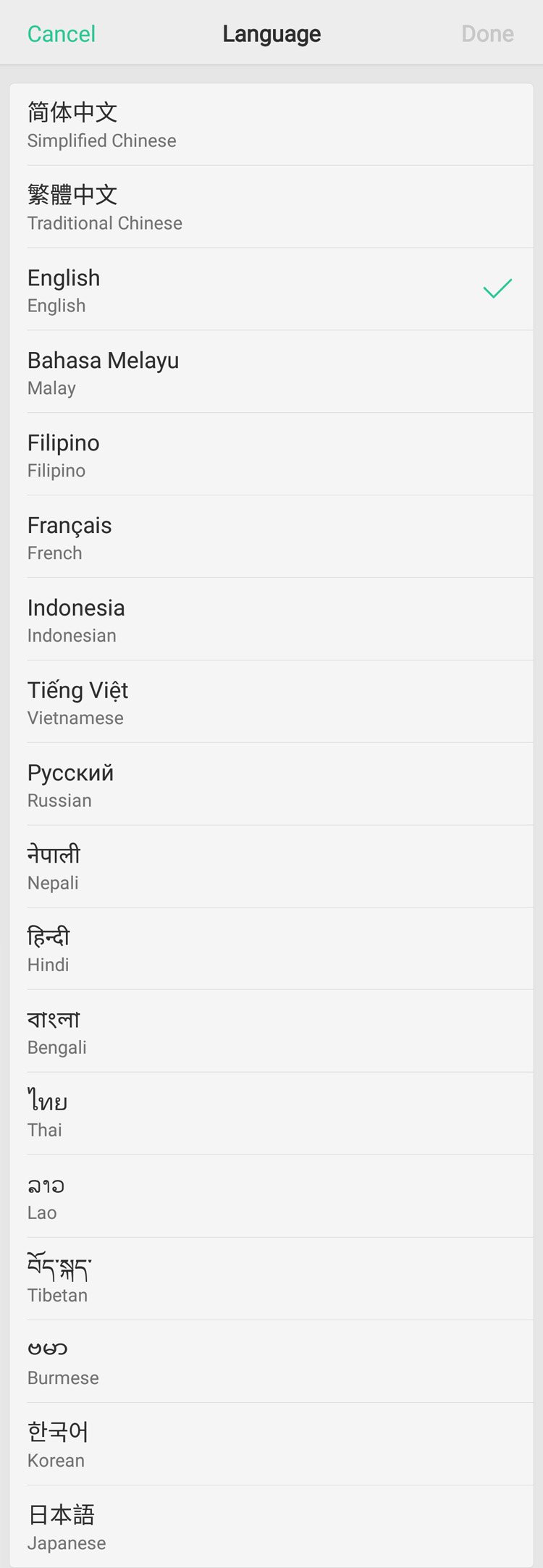Screen dimensions: 543x1568
Task: Choose Bengali as the language
Action: point(271,1032)
